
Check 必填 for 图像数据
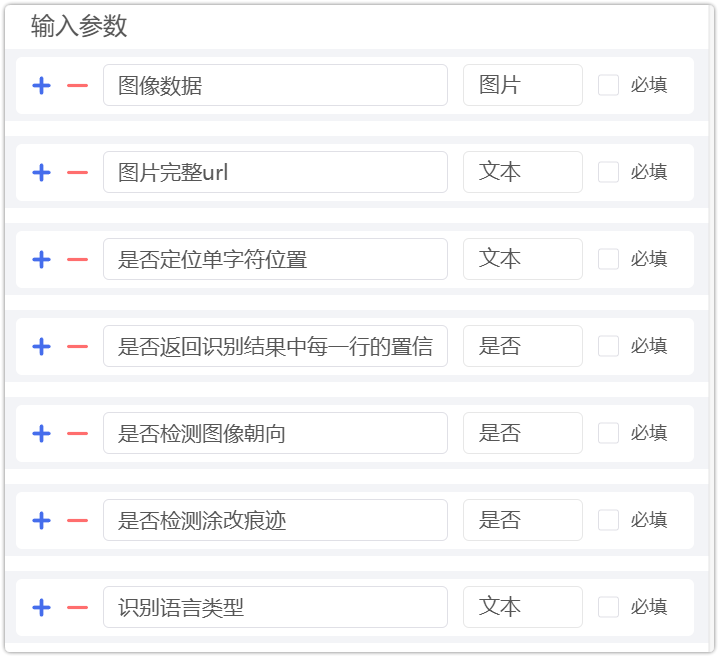[608, 86]
